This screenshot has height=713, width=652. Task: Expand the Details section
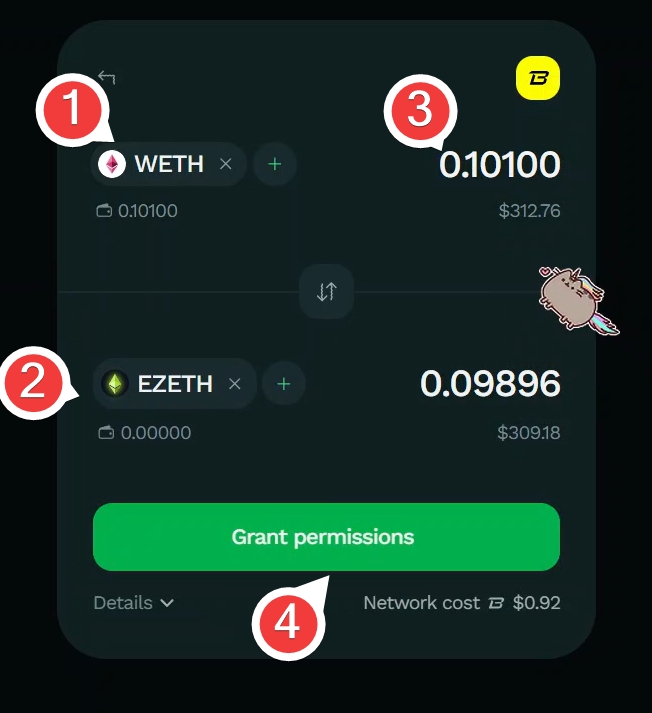134,603
